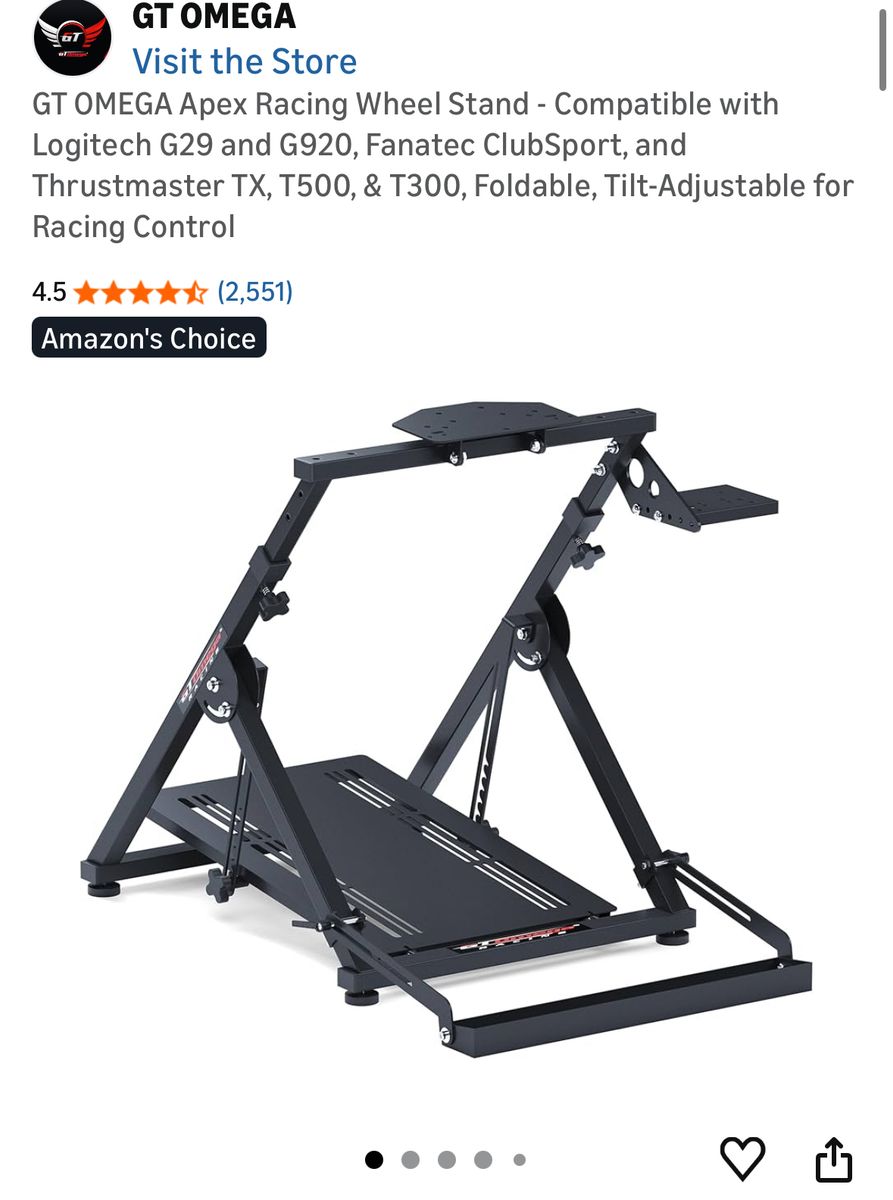
Task: Add product to wishlist with heart icon
Action: tap(742, 1159)
